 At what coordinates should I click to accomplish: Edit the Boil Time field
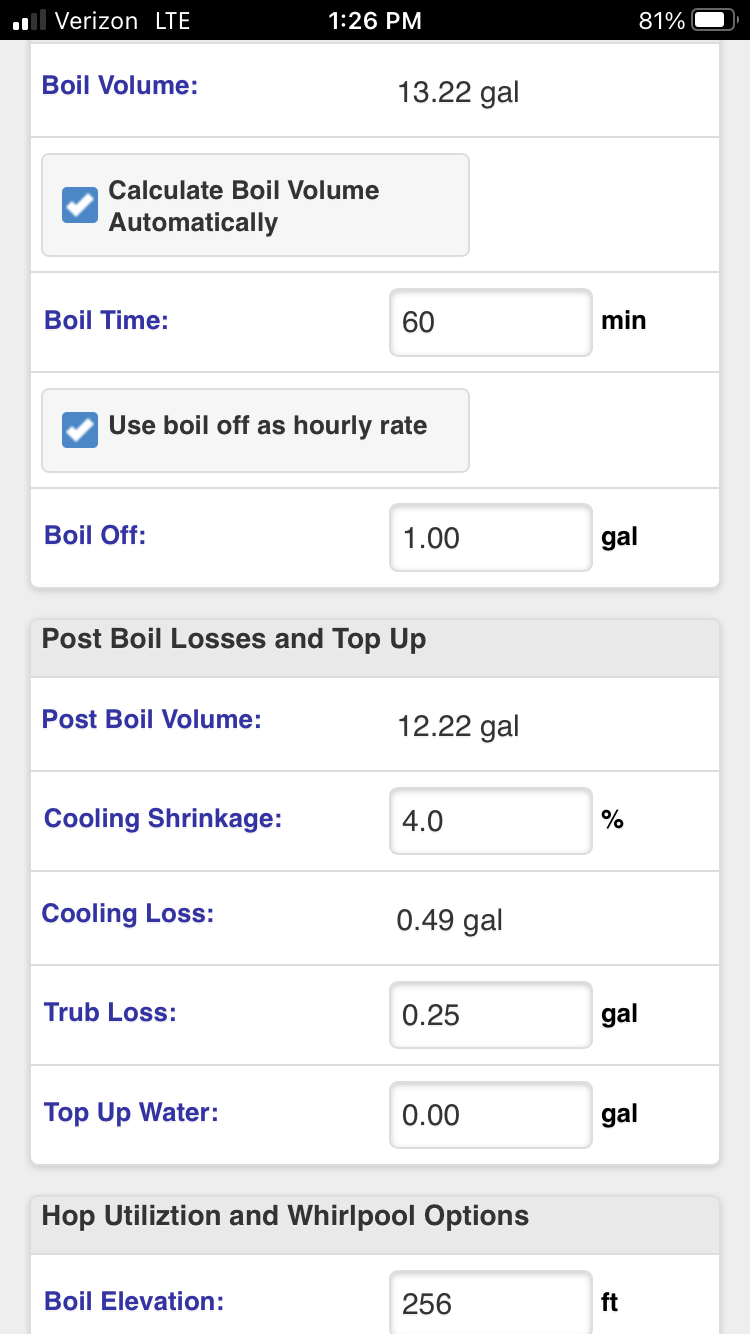[491, 322]
